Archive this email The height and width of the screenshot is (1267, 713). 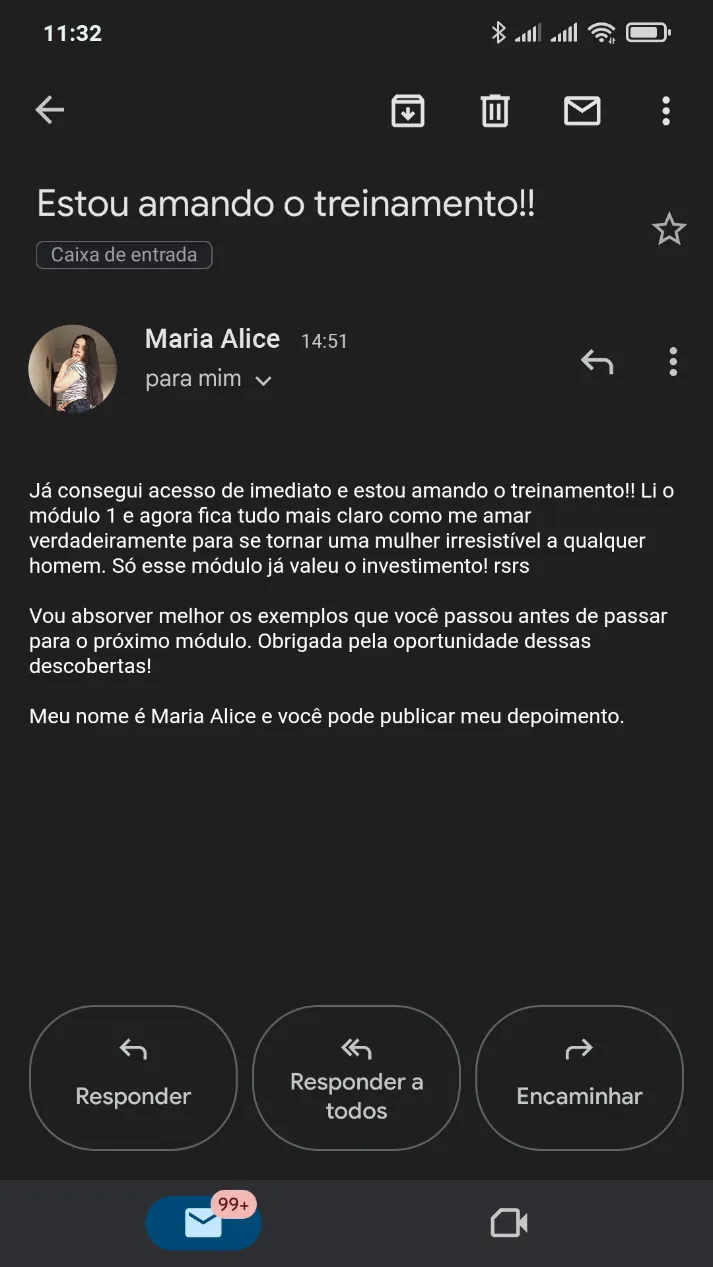(x=407, y=110)
